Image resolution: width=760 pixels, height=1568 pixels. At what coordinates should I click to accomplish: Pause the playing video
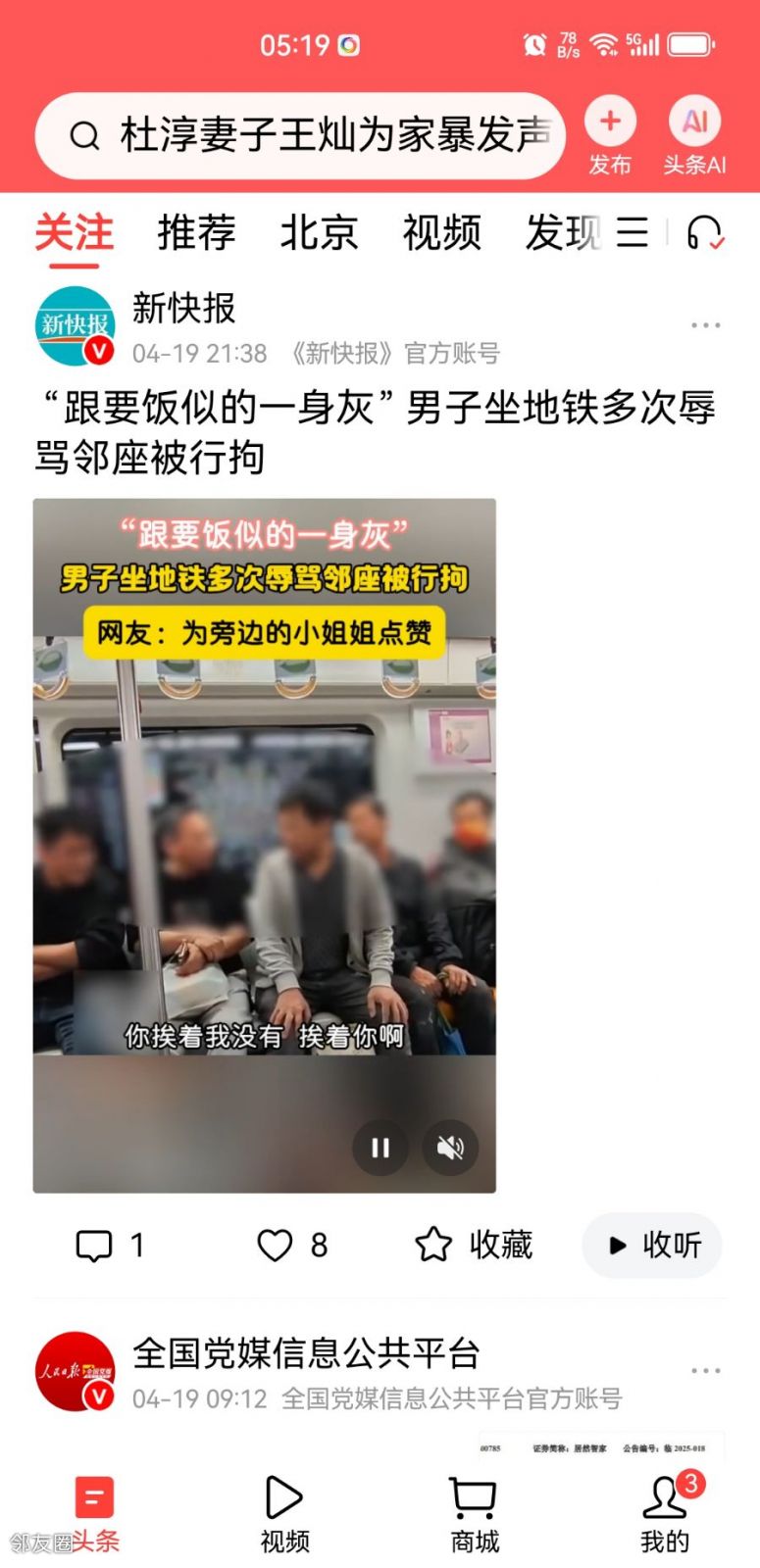(x=380, y=1148)
